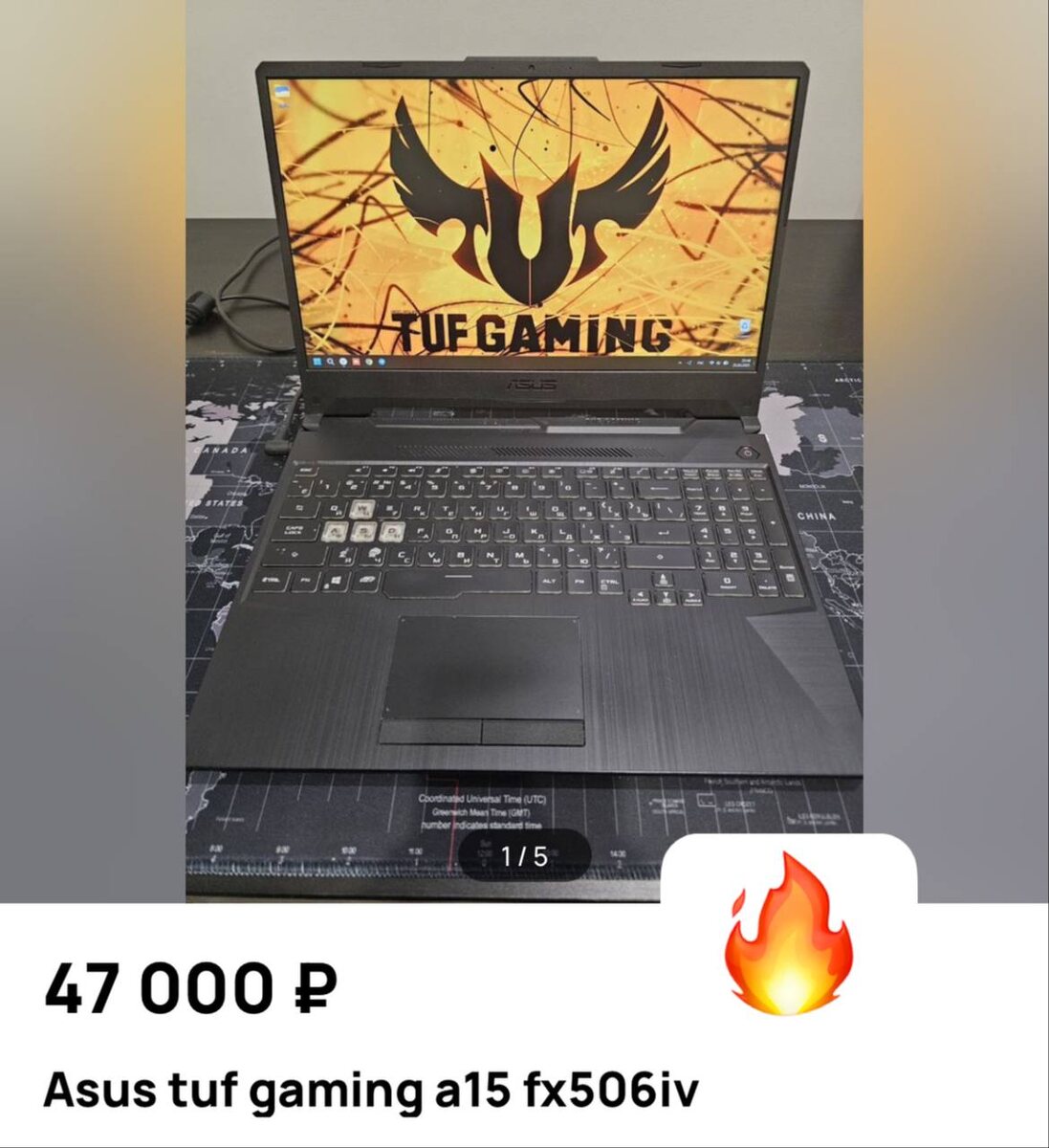1049x1148 pixels.
Task: Click the Wi-Fi network icon in the tray
Action: (x=711, y=363)
